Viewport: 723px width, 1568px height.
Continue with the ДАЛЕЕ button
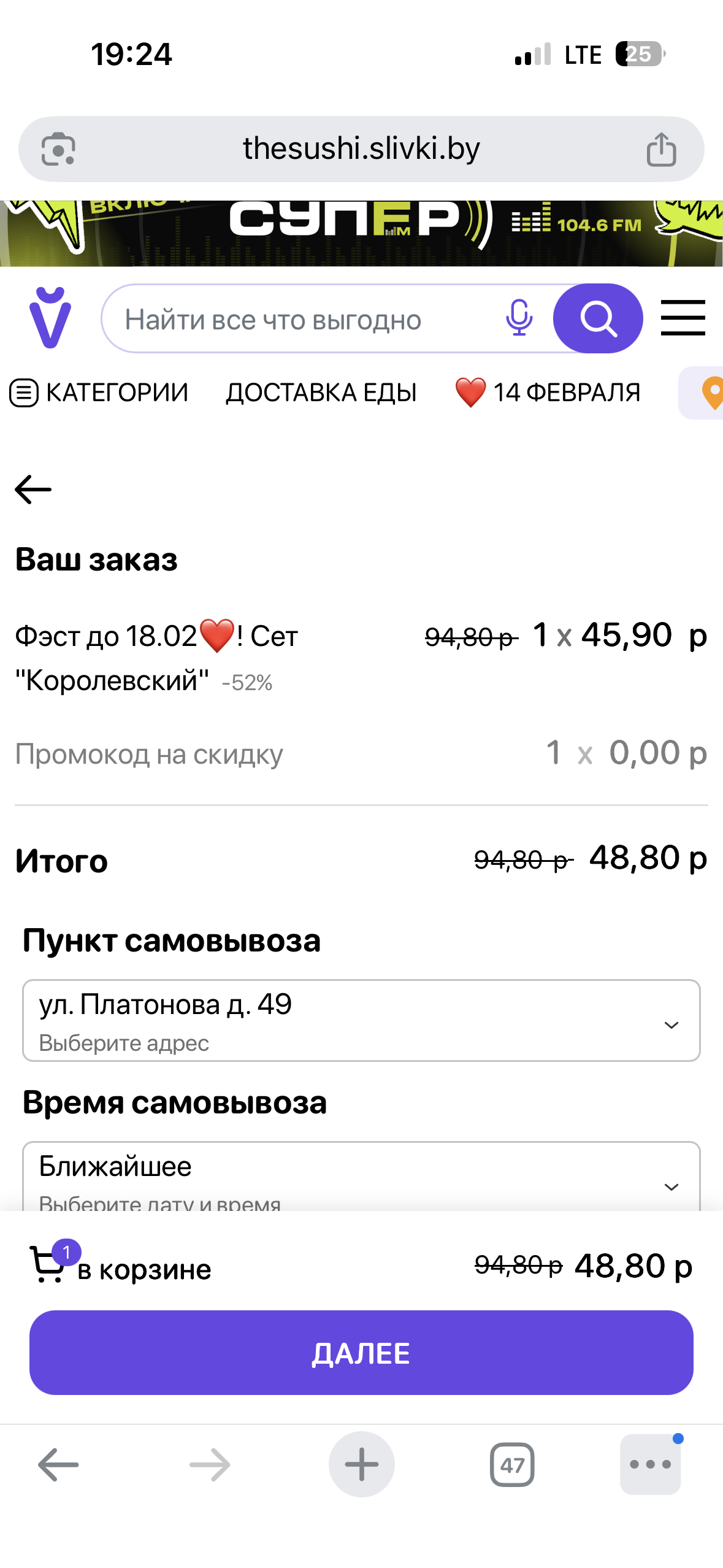361,1352
